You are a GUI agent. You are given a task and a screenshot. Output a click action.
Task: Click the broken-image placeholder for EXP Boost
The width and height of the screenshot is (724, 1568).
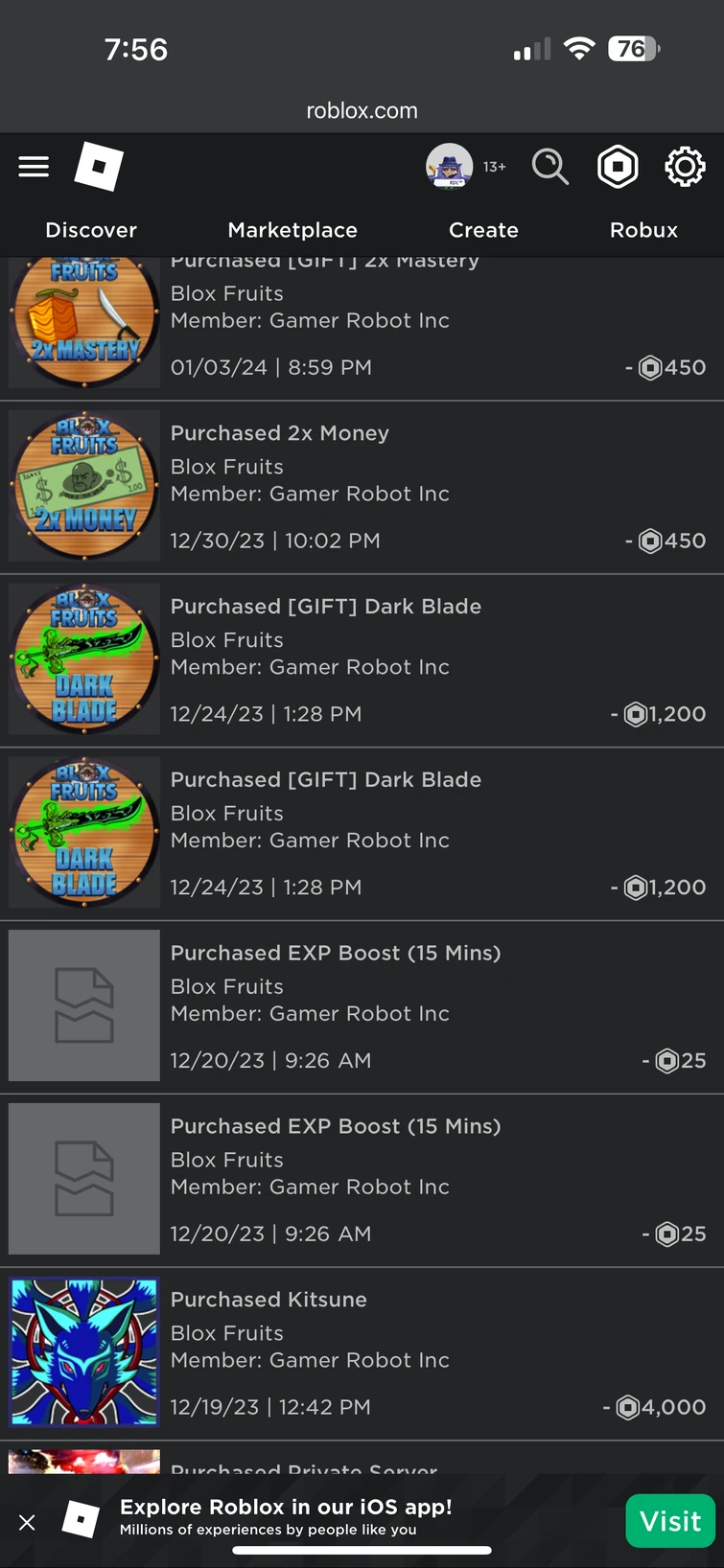[83, 1004]
